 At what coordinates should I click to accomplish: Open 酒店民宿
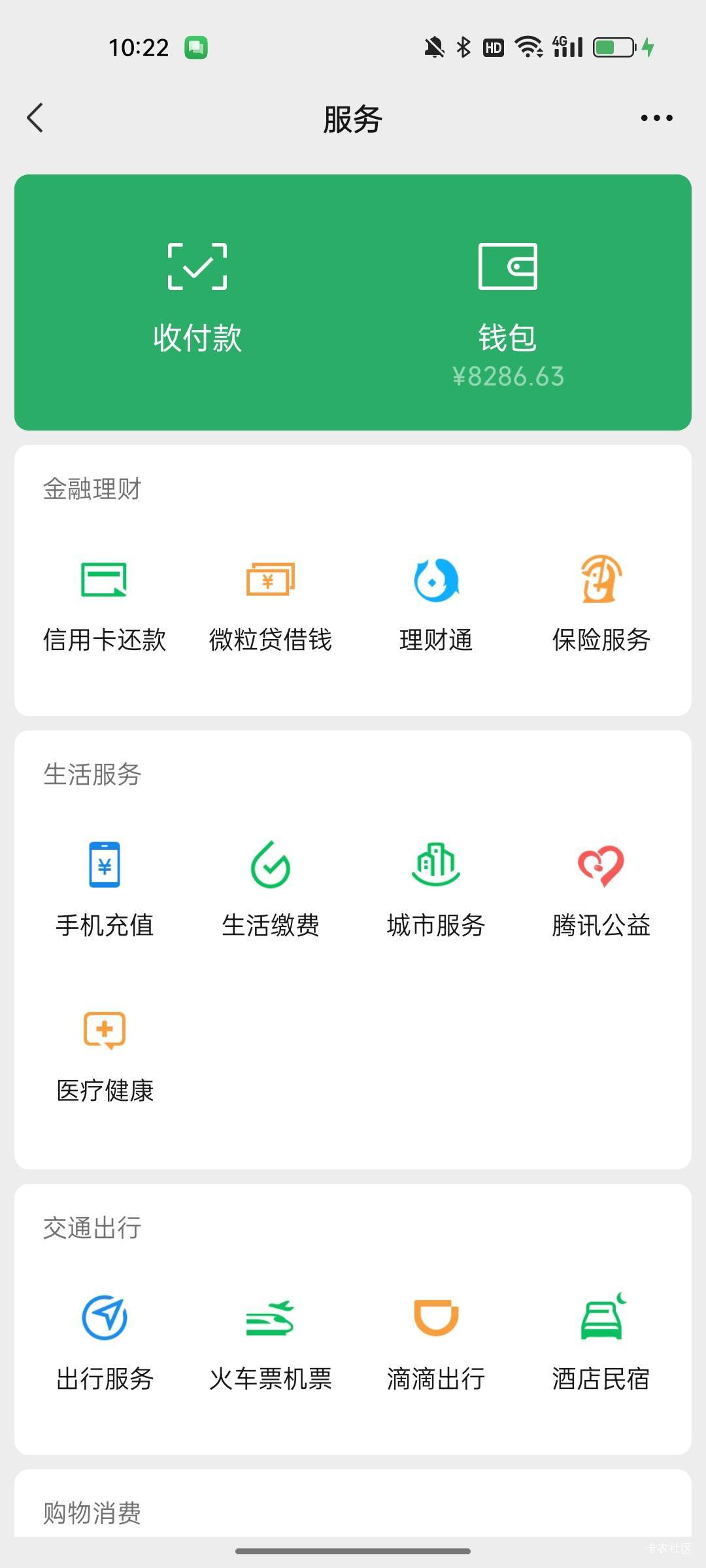point(601,1344)
